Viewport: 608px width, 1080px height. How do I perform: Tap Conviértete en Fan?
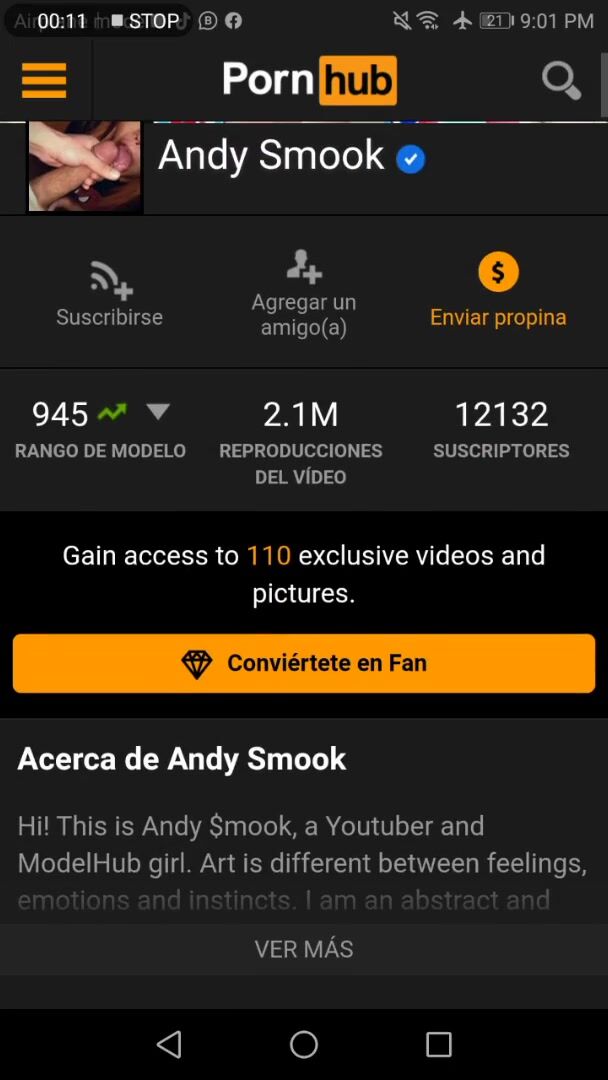(304, 663)
